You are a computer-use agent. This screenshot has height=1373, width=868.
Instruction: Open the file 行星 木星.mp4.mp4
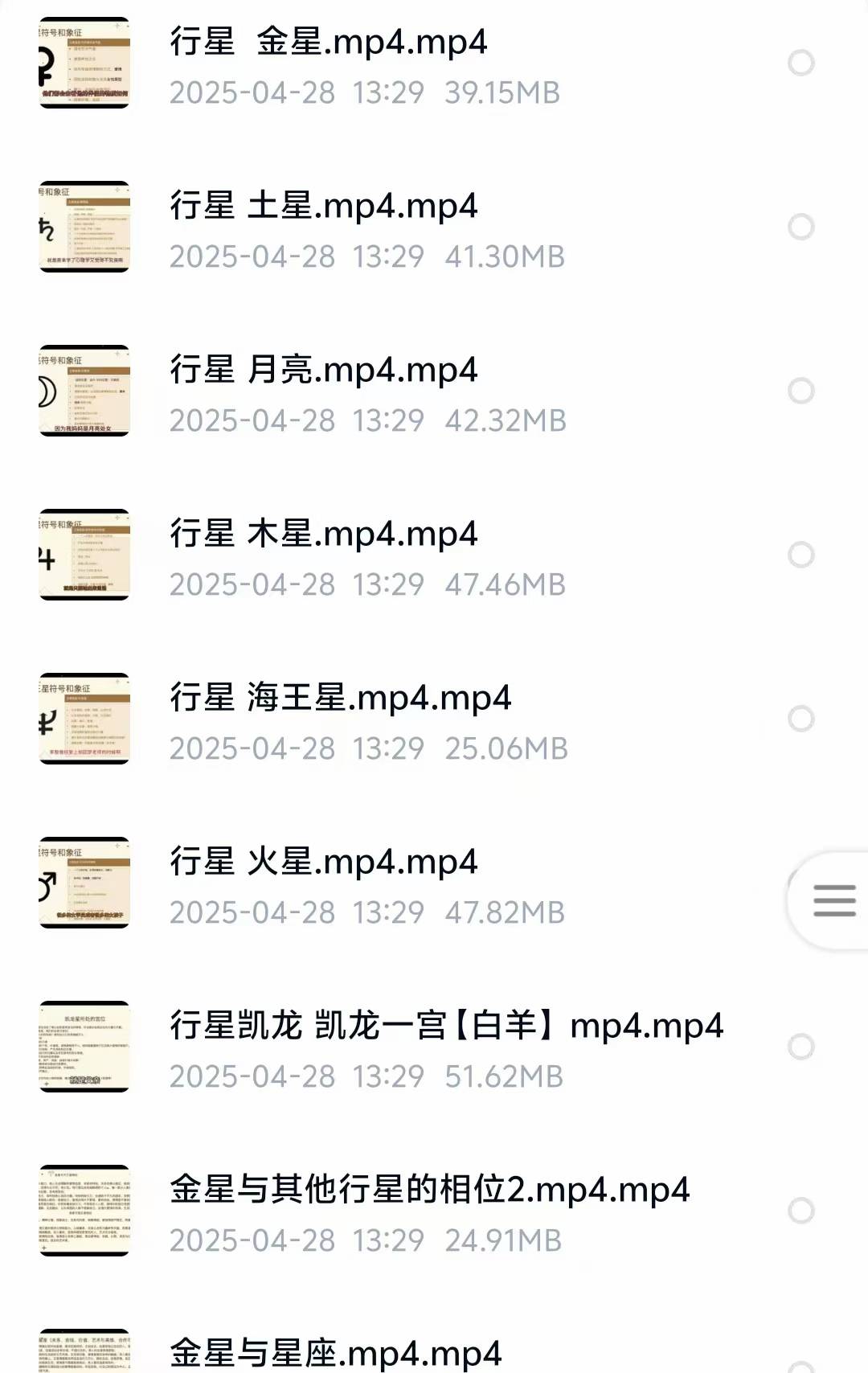point(323,535)
